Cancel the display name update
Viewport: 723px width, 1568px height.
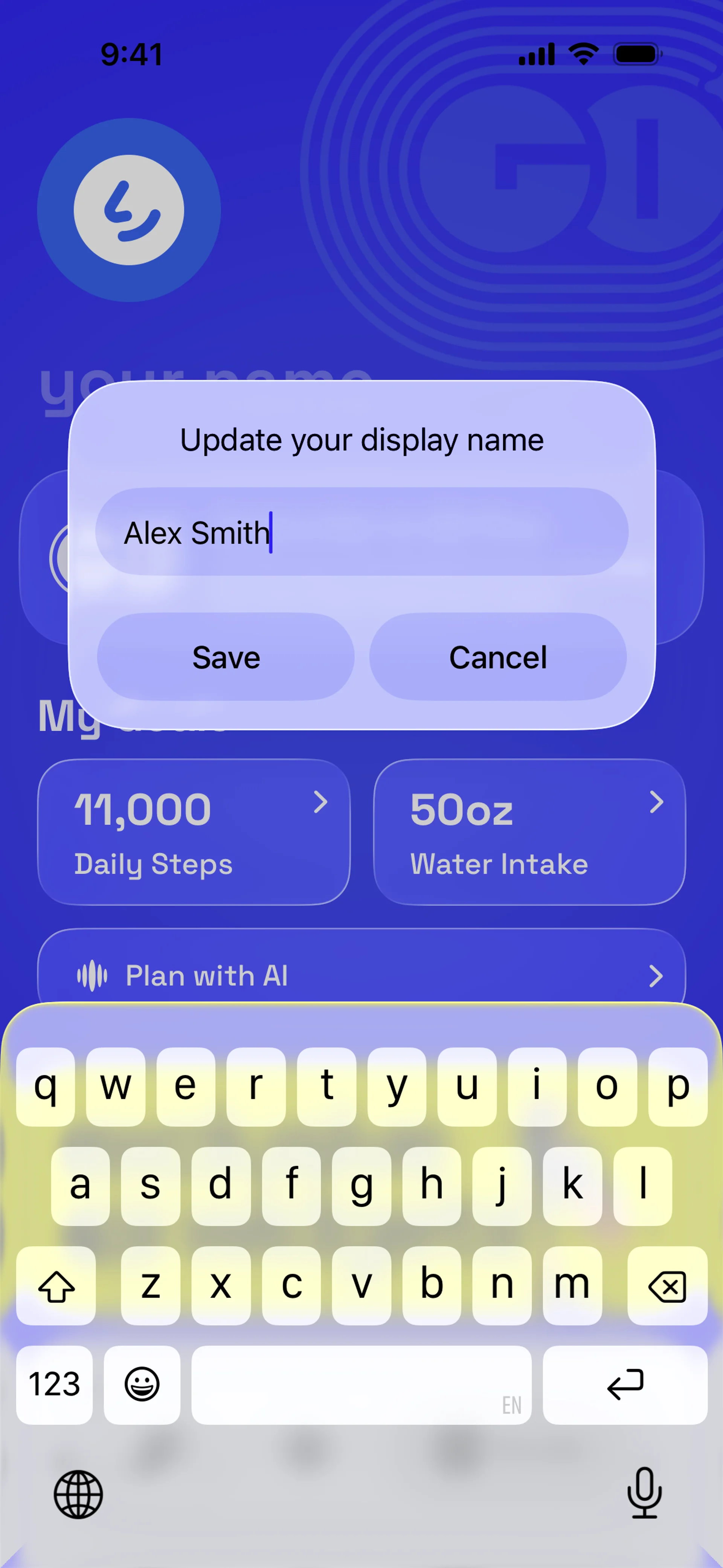pos(498,657)
